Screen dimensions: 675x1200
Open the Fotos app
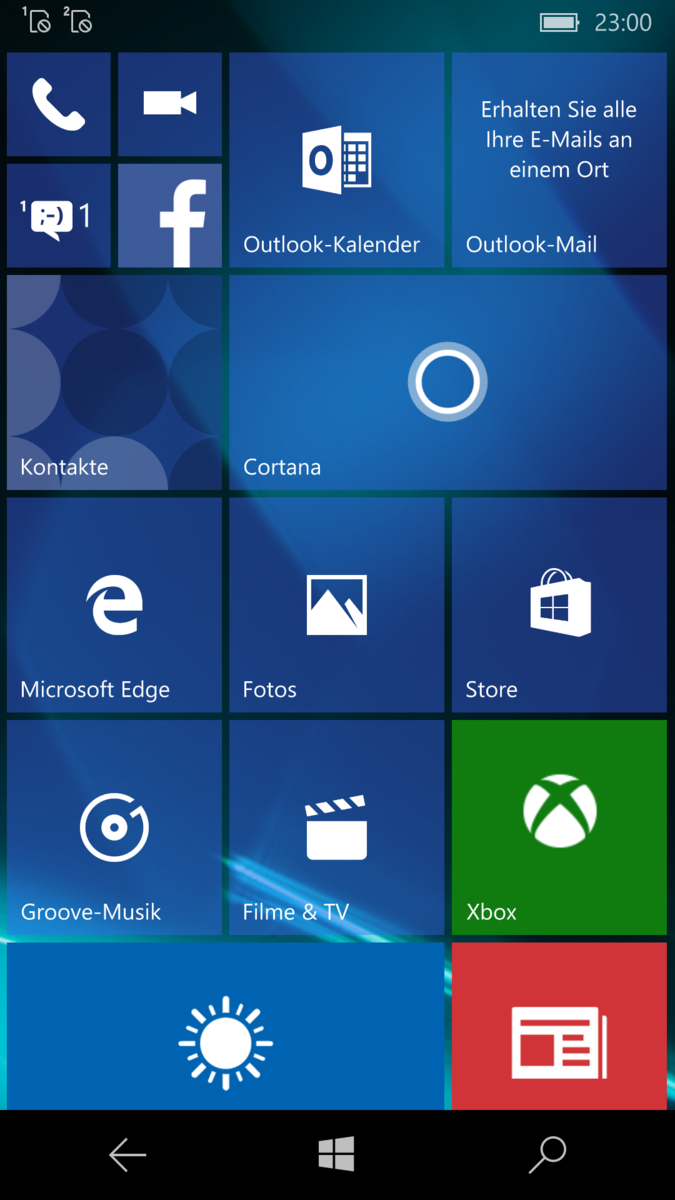click(x=337, y=605)
